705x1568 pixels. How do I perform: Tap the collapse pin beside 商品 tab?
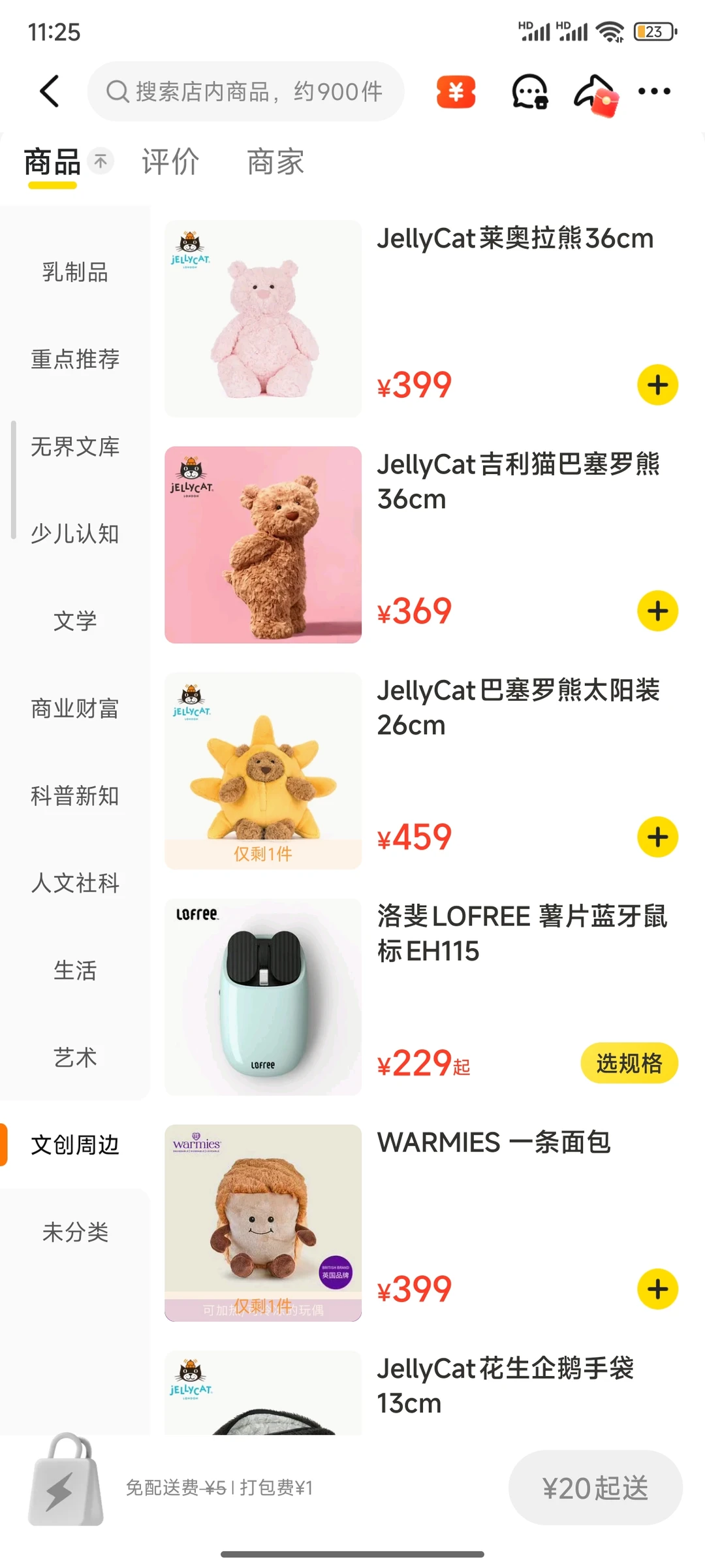(99, 161)
